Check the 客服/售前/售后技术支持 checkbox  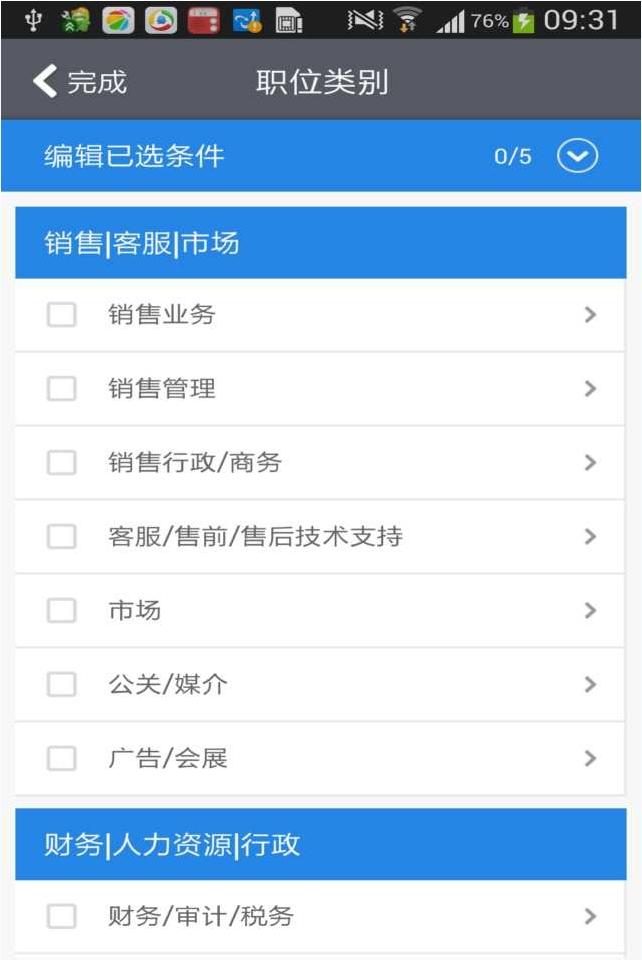coord(62,537)
